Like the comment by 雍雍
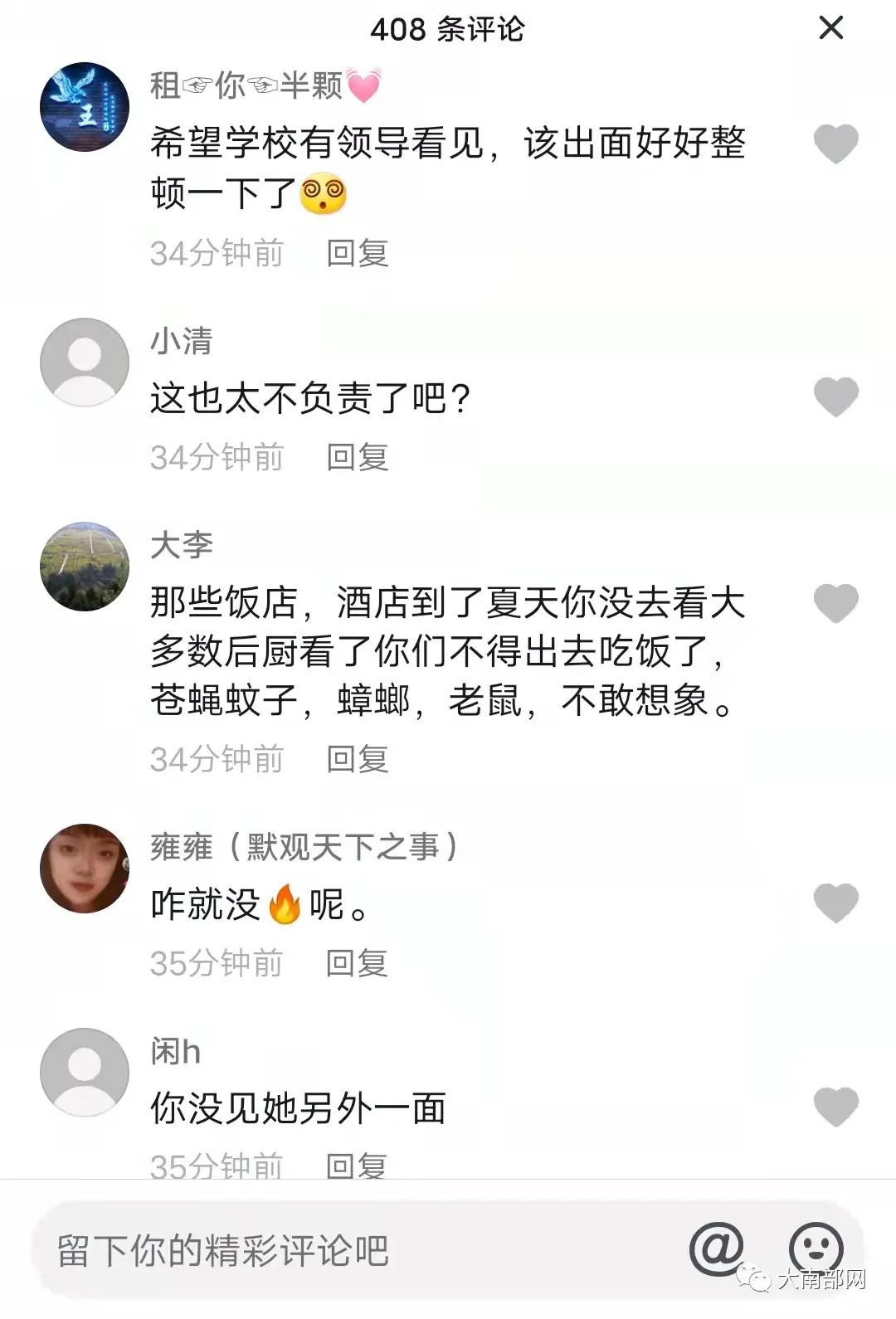 835,903
